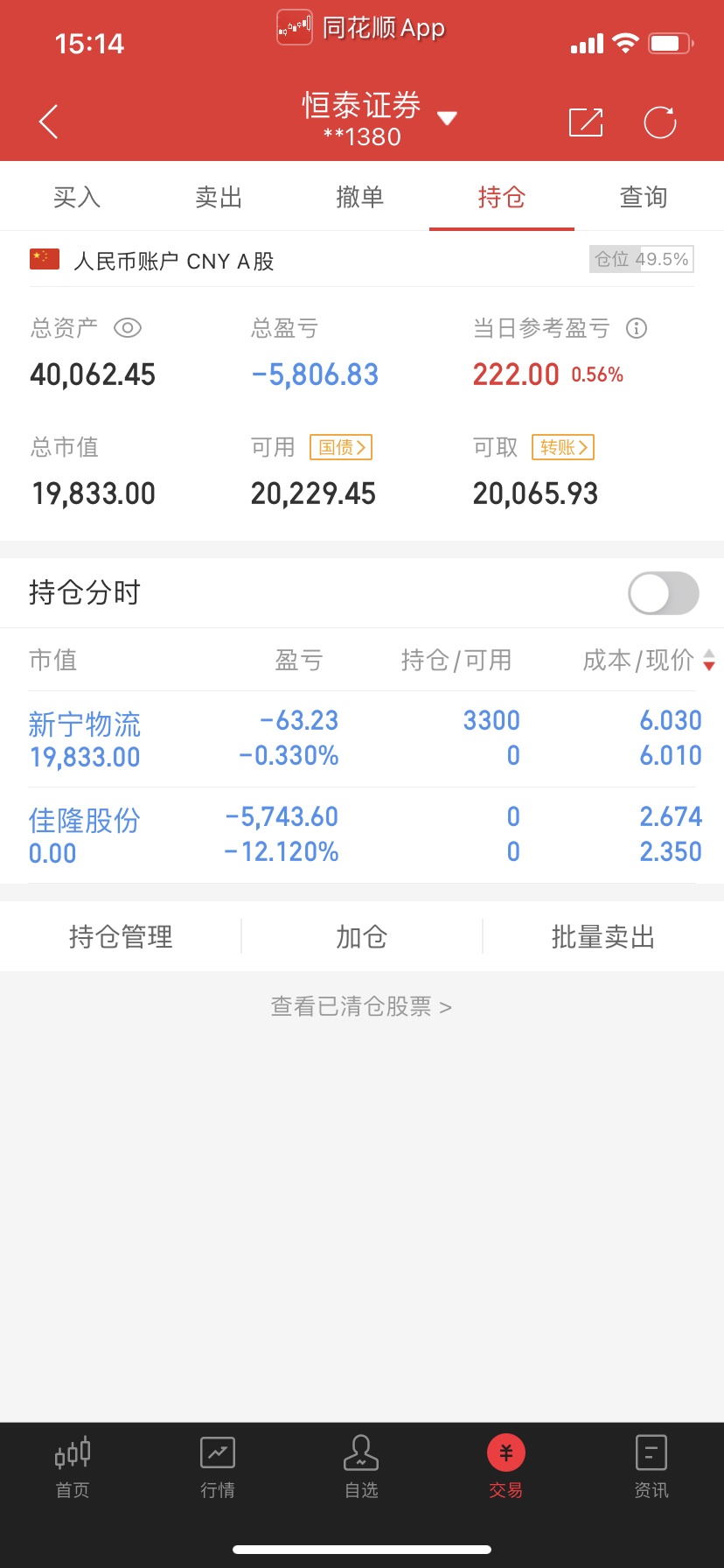This screenshot has height=1568, width=724.
Task: Go to the 行情 bottom tab
Action: pyautogui.click(x=218, y=1467)
